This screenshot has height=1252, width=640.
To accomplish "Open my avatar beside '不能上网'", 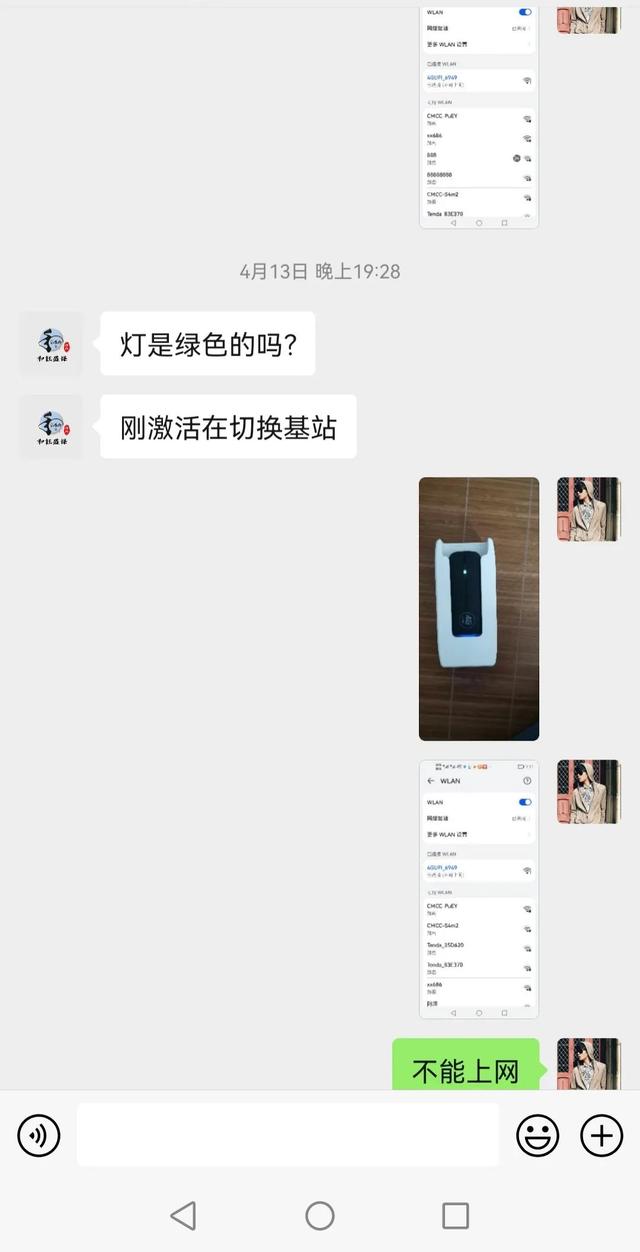I will click(x=588, y=1064).
